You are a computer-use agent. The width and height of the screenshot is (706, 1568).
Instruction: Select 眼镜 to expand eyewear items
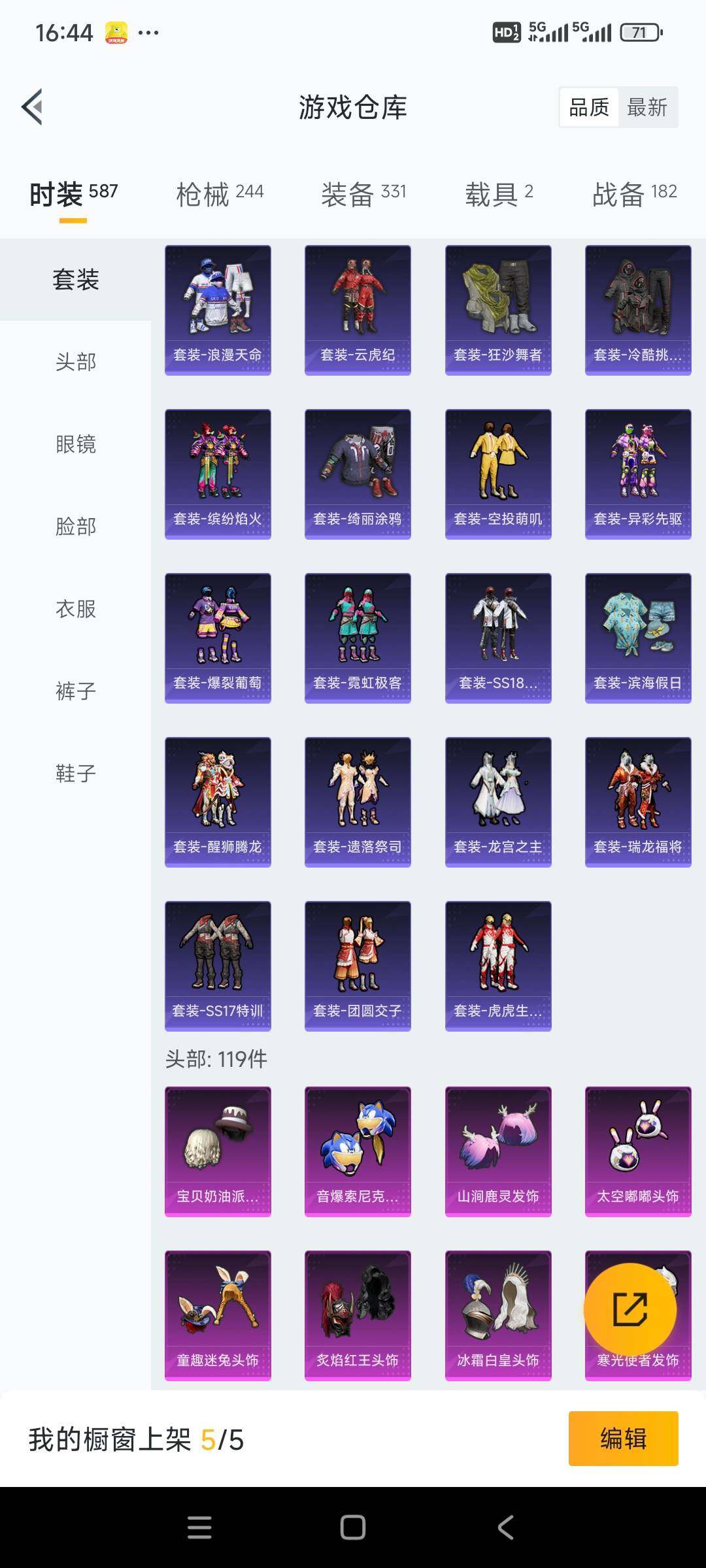click(x=75, y=445)
